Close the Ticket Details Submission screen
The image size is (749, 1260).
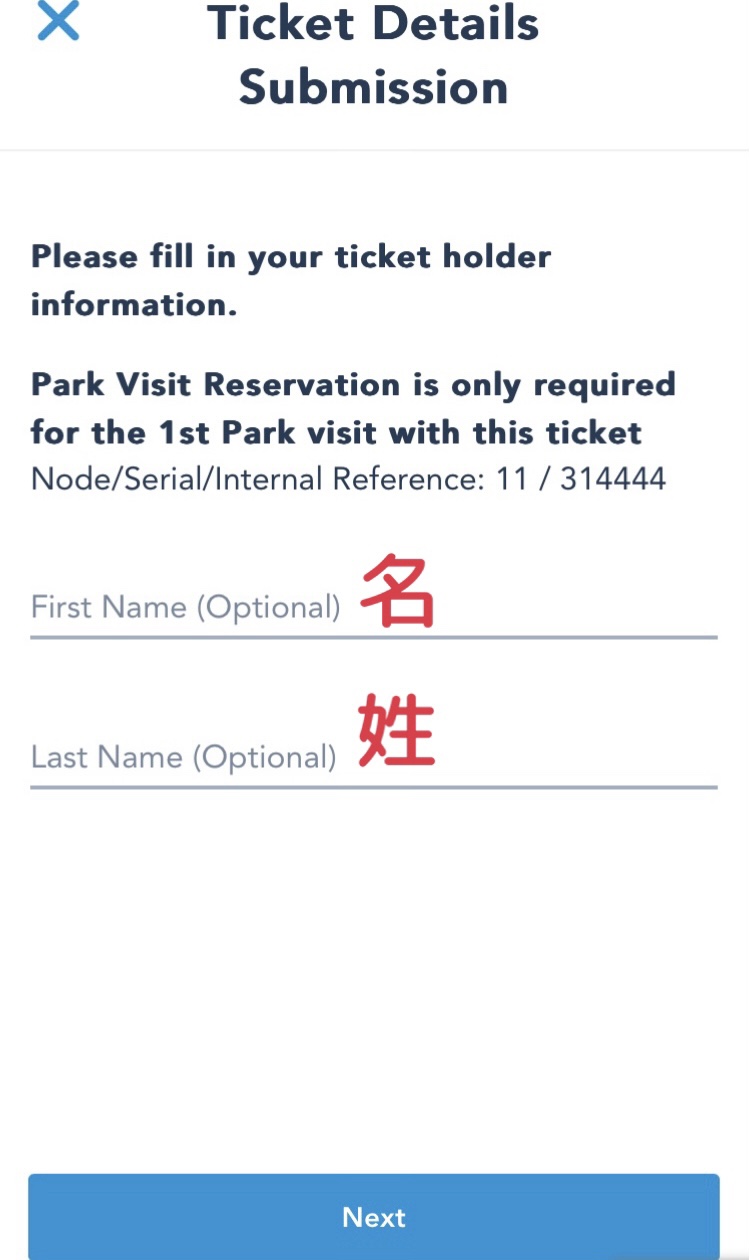58,20
